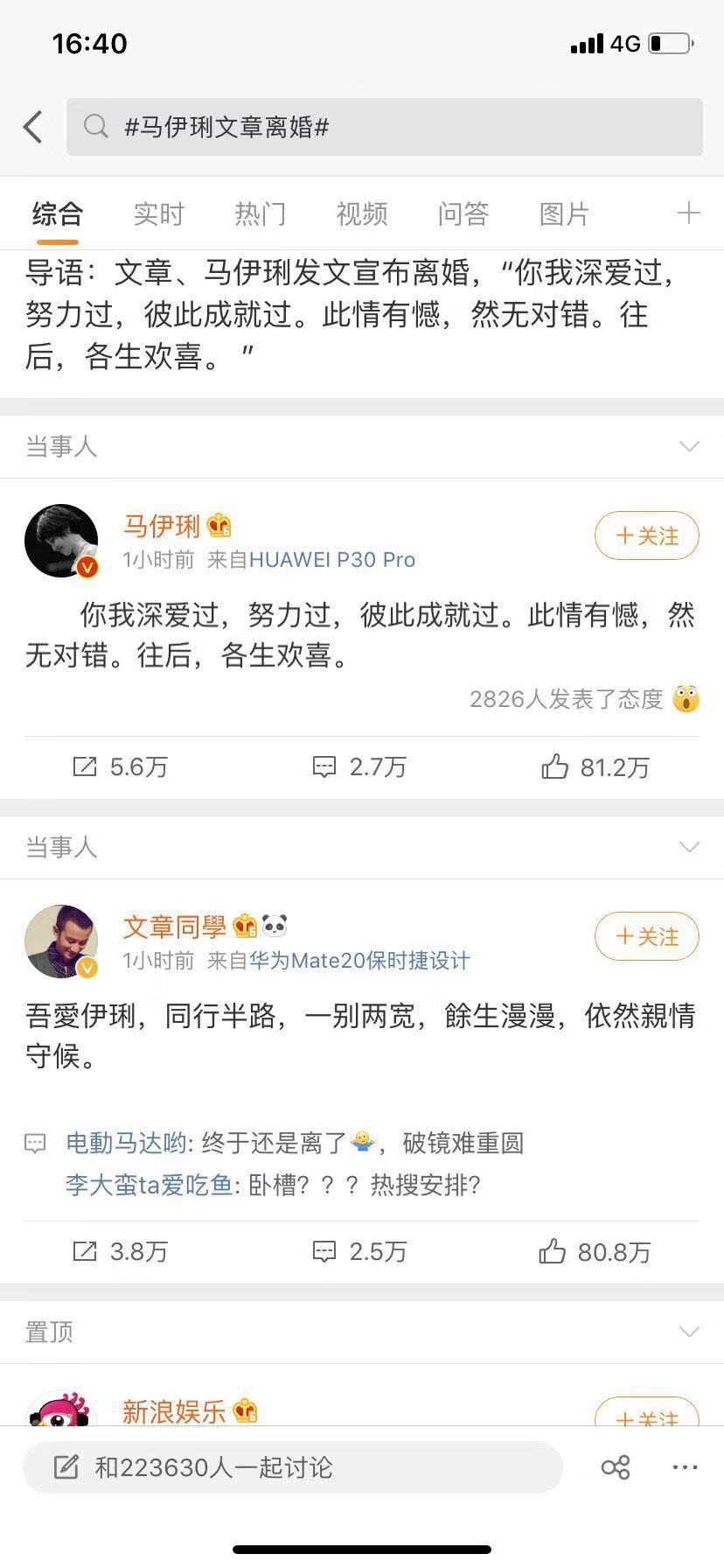
Task: Like 文章同學's post
Action: coord(595,1252)
